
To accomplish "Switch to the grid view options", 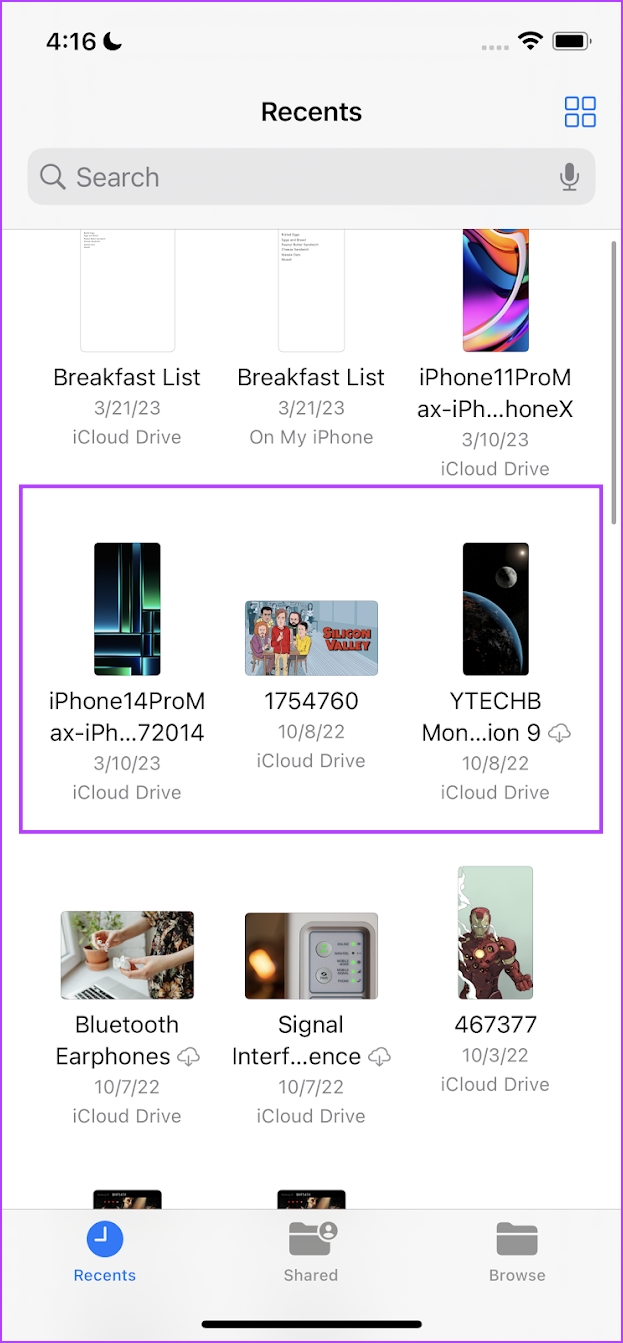I will tap(580, 112).
